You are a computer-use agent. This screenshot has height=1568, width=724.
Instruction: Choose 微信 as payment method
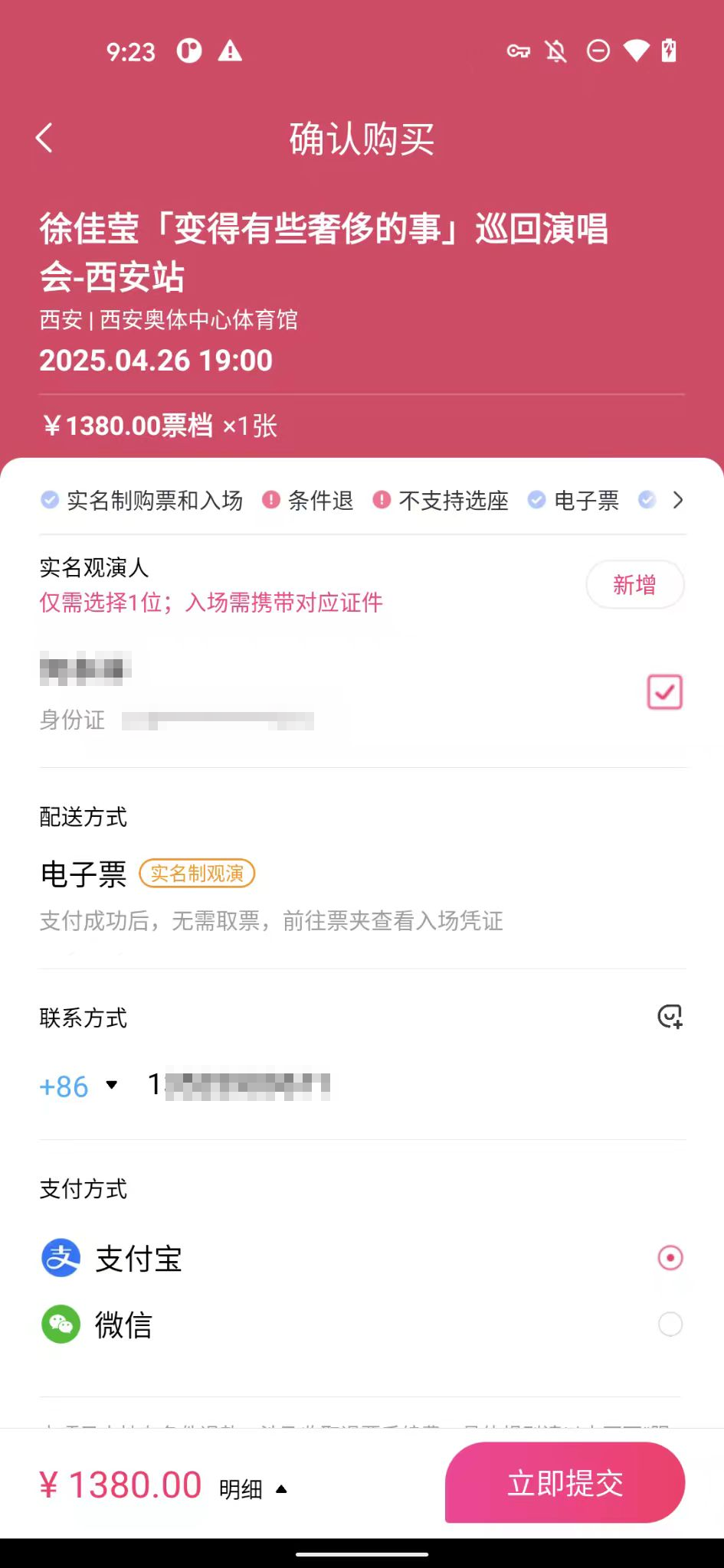[x=670, y=1325]
